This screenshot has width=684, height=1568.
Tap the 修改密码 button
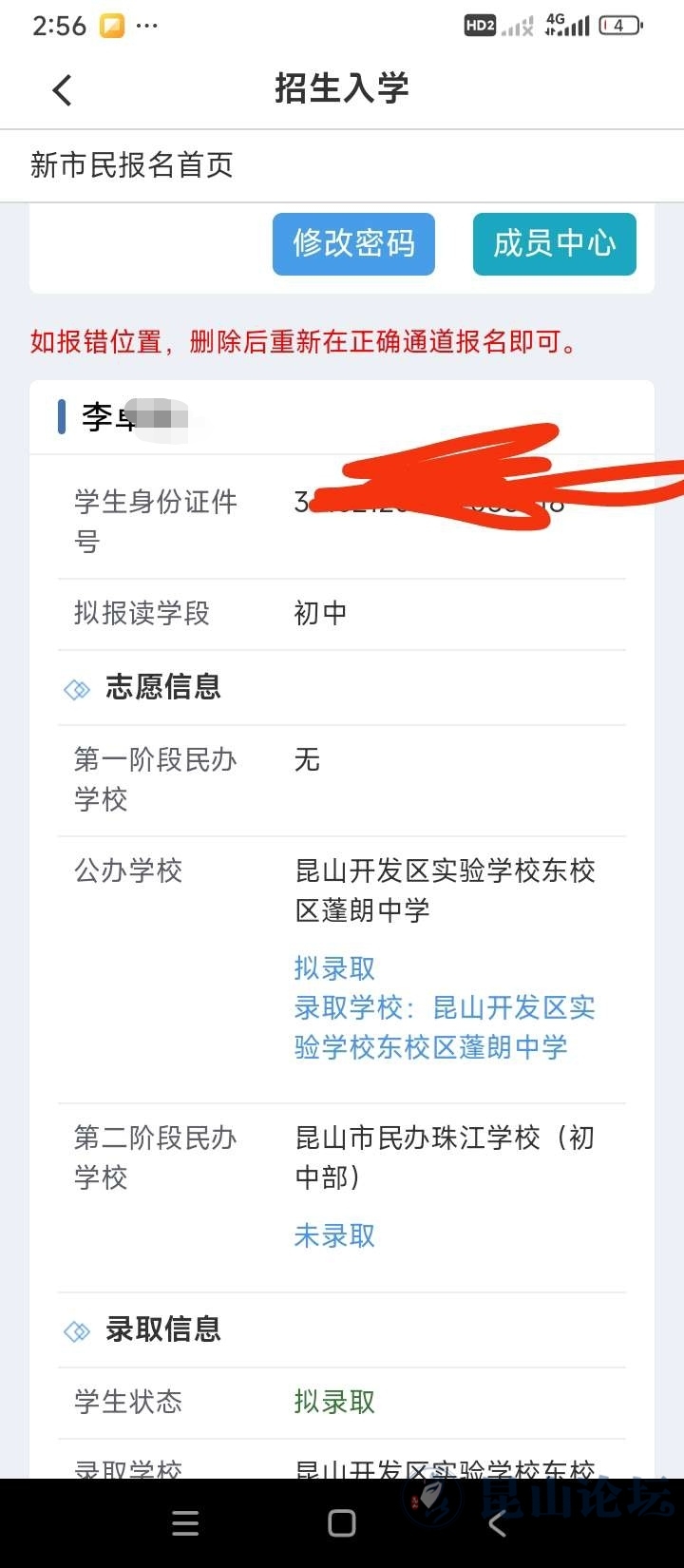(353, 244)
